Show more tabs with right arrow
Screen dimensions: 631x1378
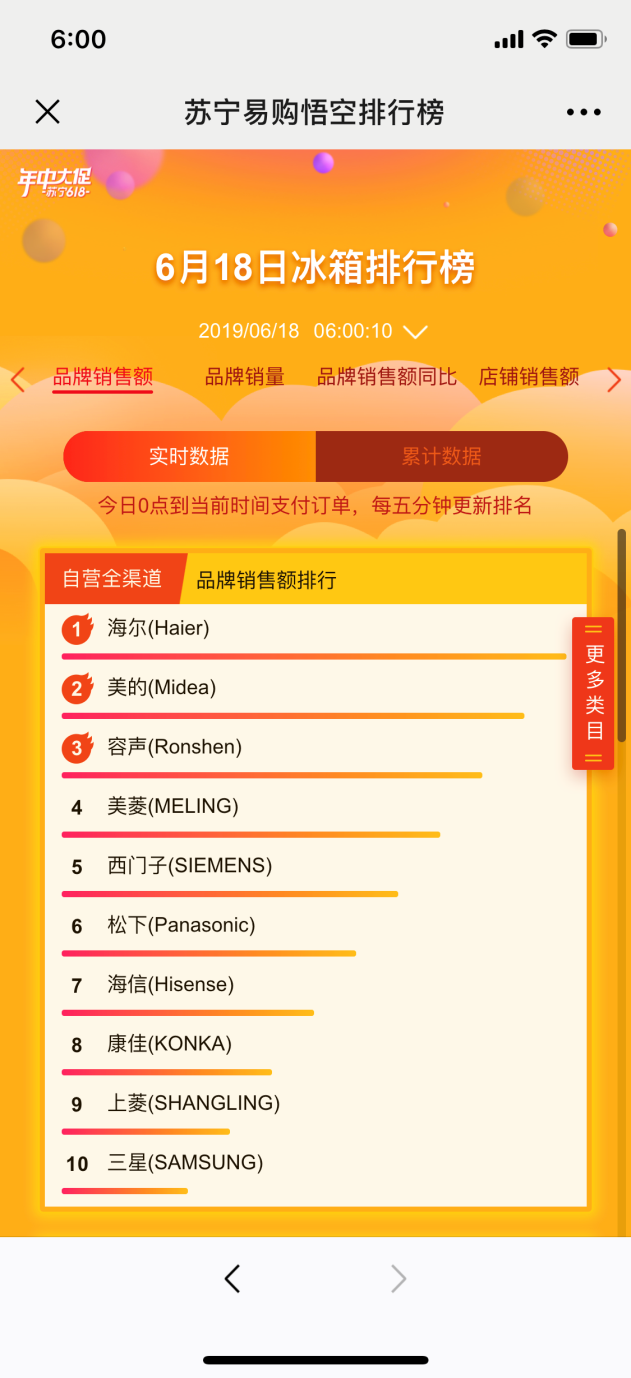(614, 380)
